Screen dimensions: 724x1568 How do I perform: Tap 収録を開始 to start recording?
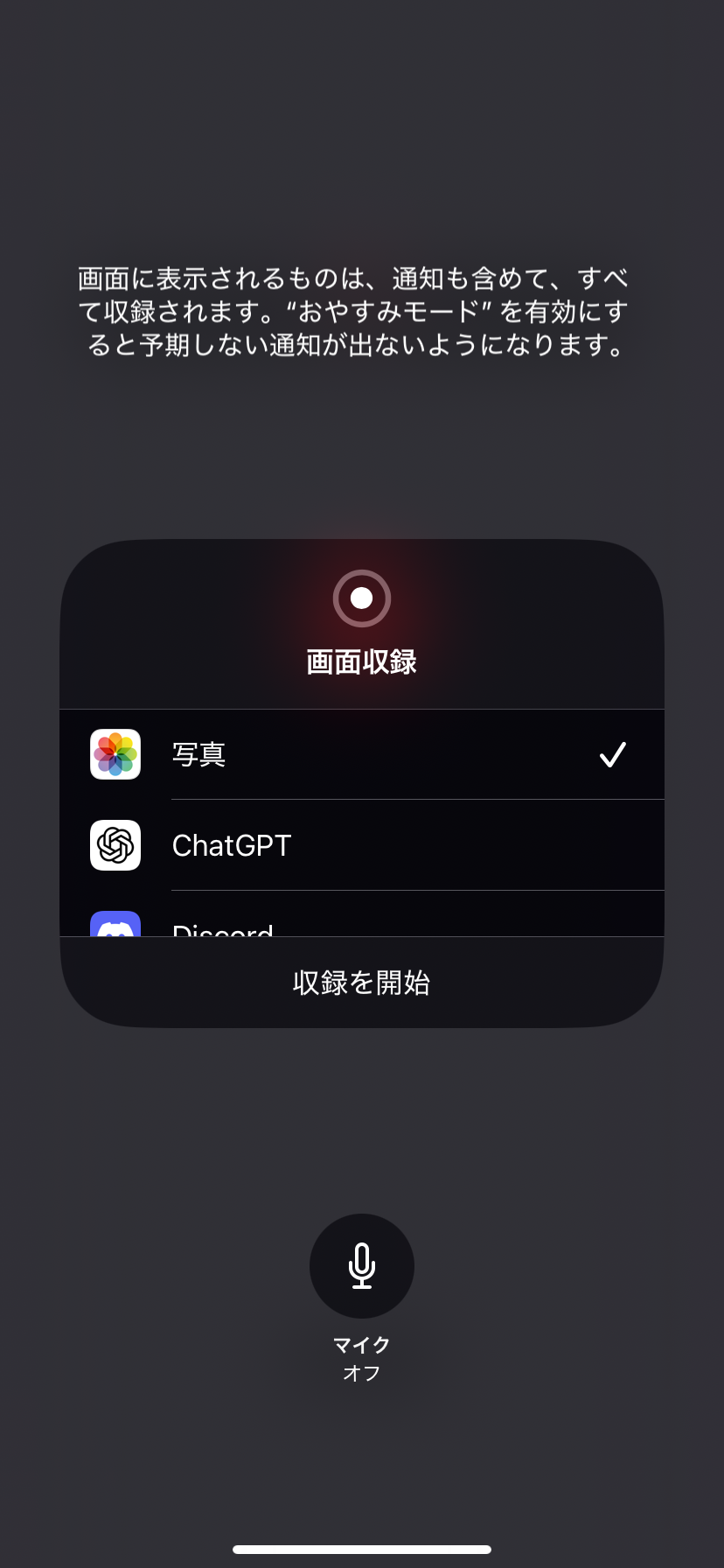[362, 983]
